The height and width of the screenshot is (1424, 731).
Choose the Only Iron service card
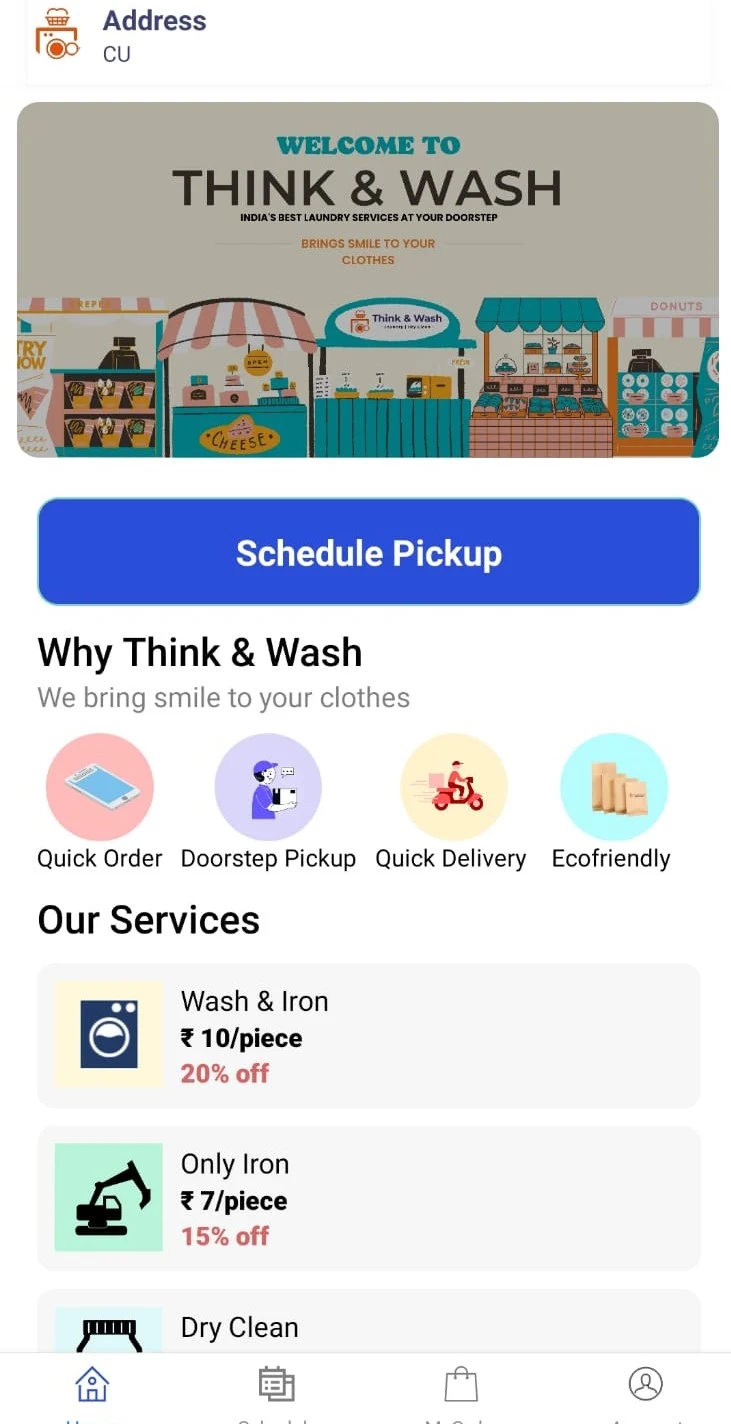(x=368, y=1199)
